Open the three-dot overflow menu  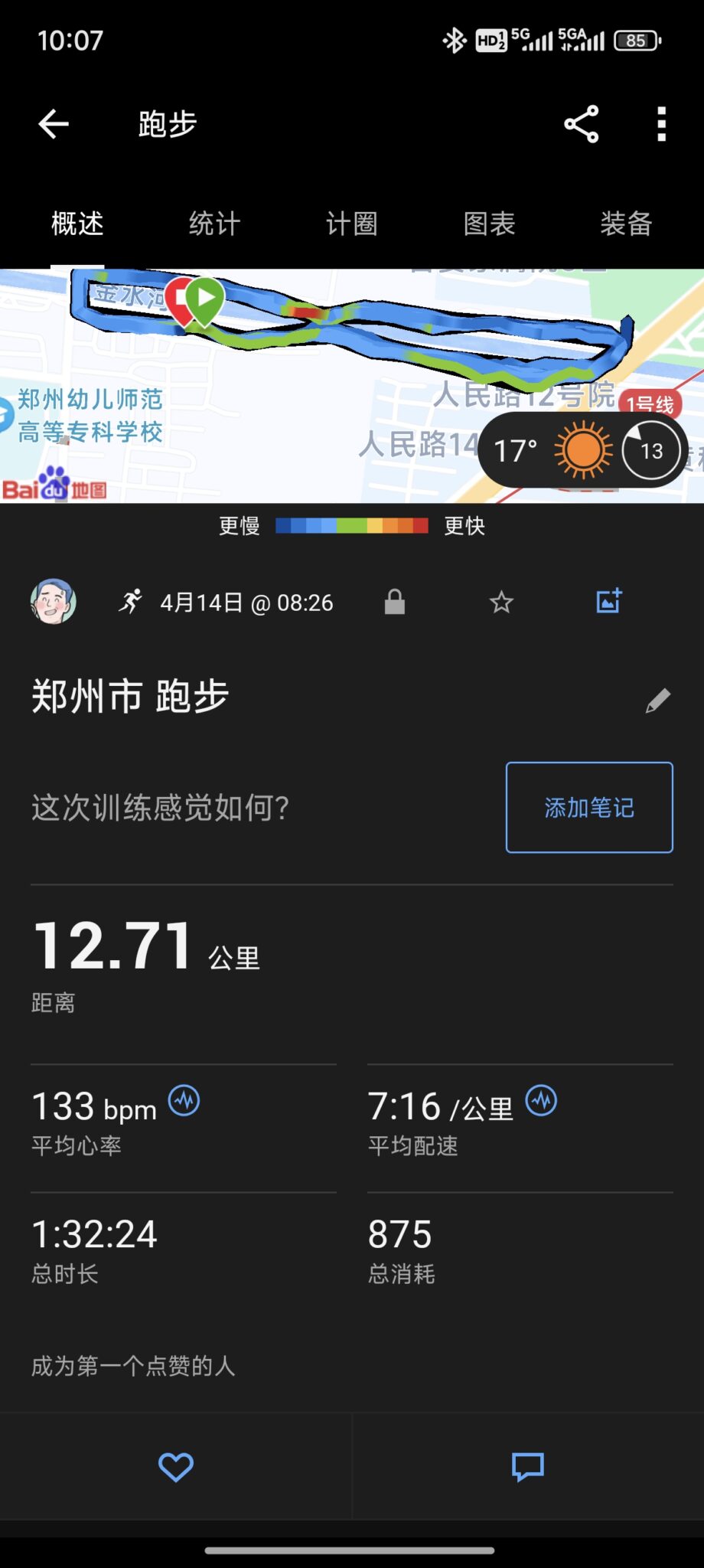tap(661, 124)
